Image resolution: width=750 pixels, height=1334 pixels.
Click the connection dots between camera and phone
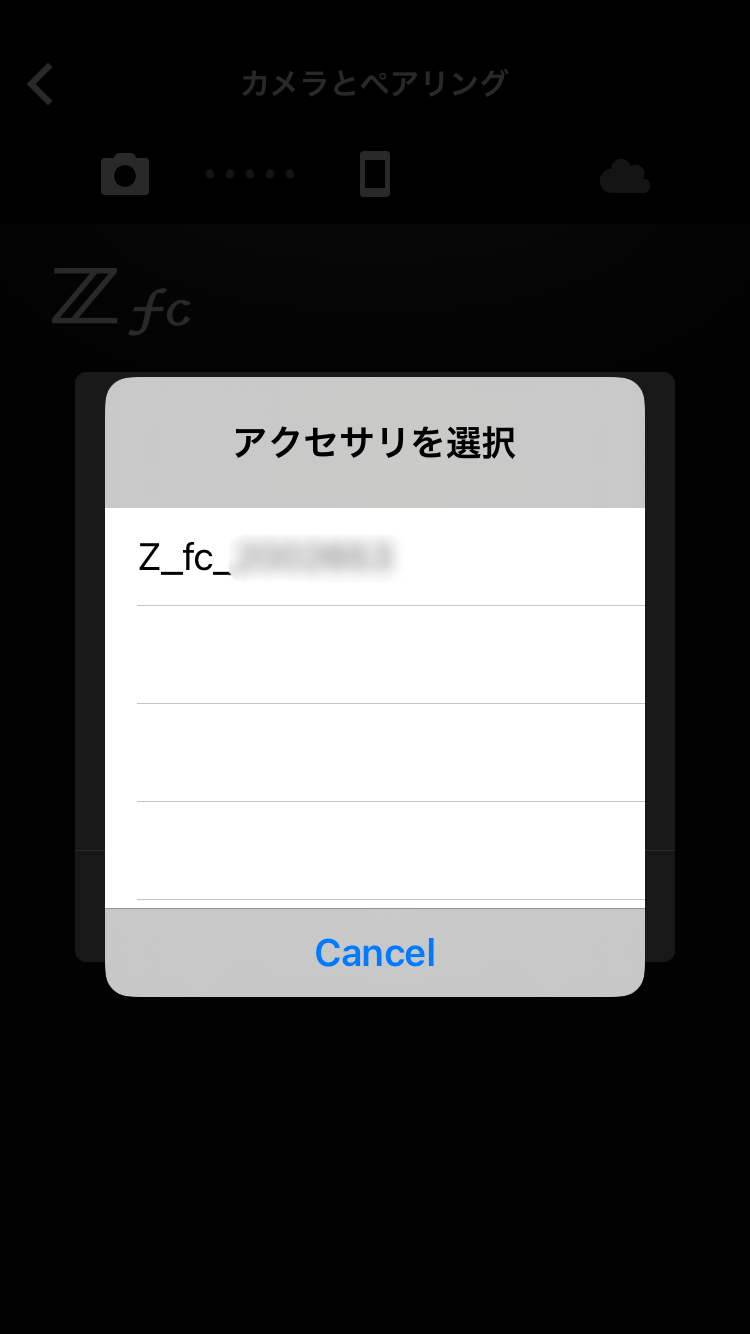pos(249,175)
